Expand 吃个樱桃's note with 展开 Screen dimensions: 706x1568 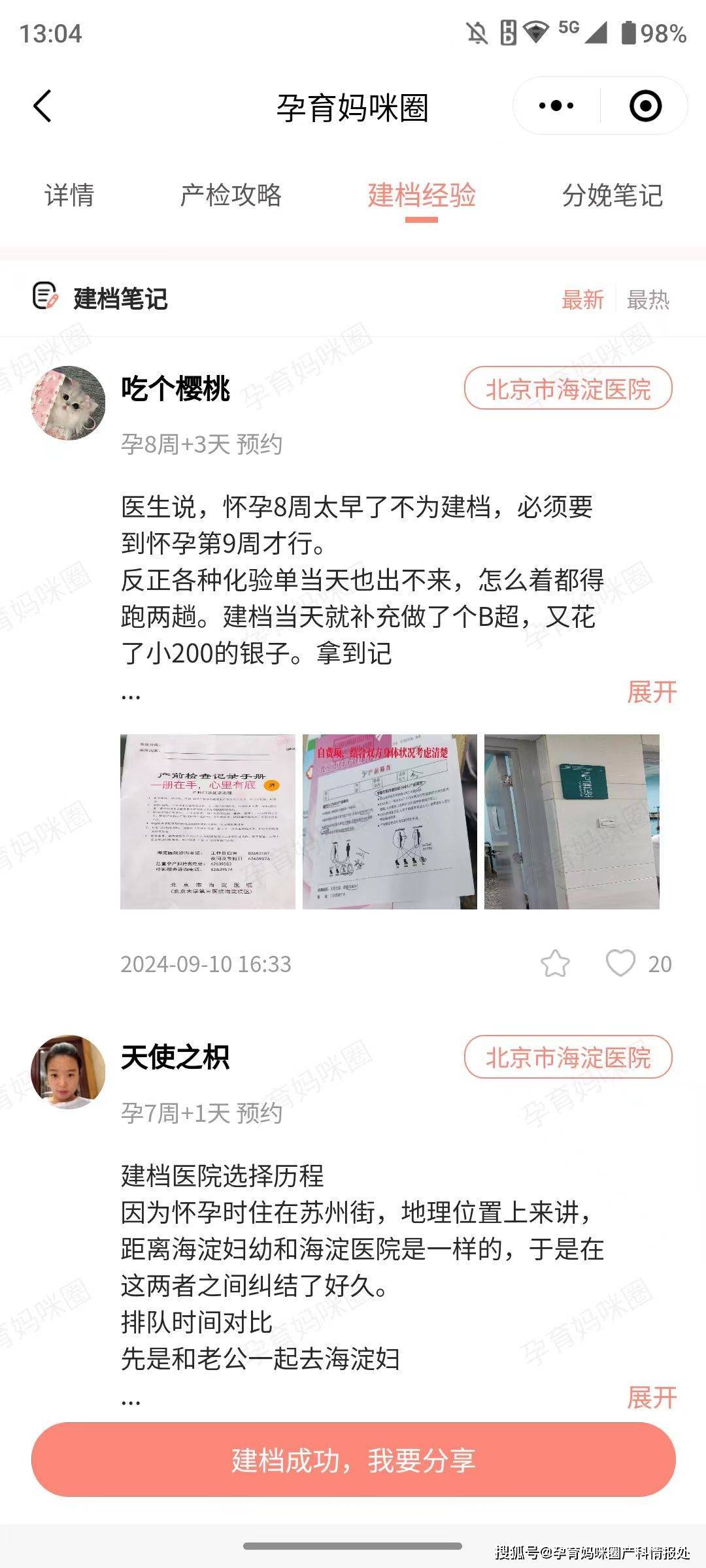pos(651,692)
